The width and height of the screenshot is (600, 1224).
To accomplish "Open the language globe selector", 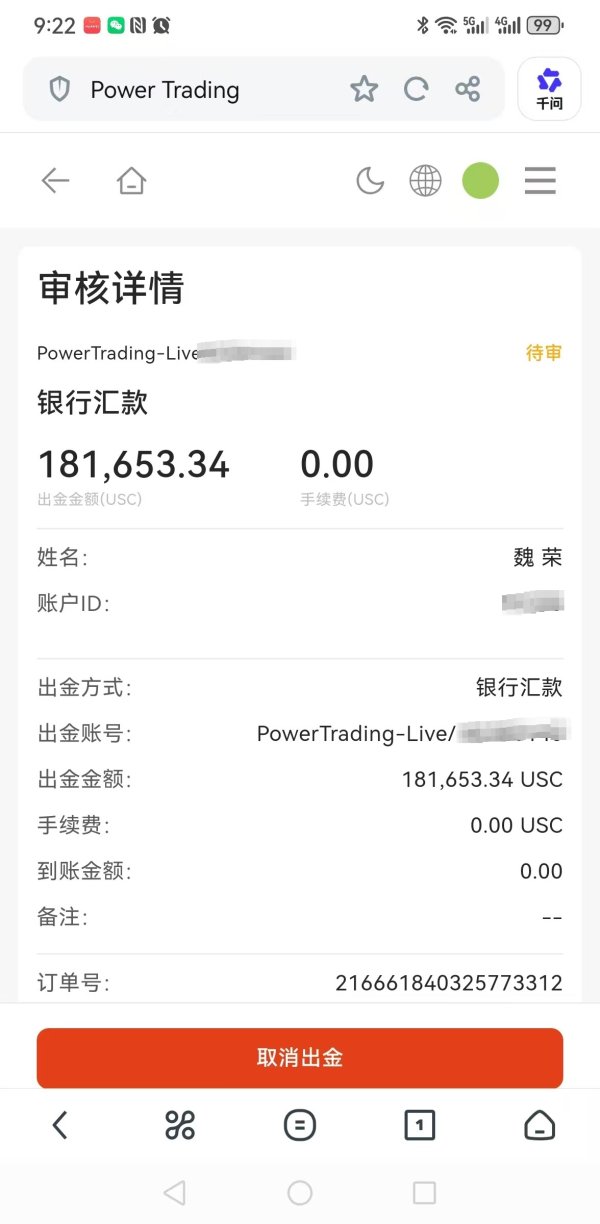I will 425,181.
